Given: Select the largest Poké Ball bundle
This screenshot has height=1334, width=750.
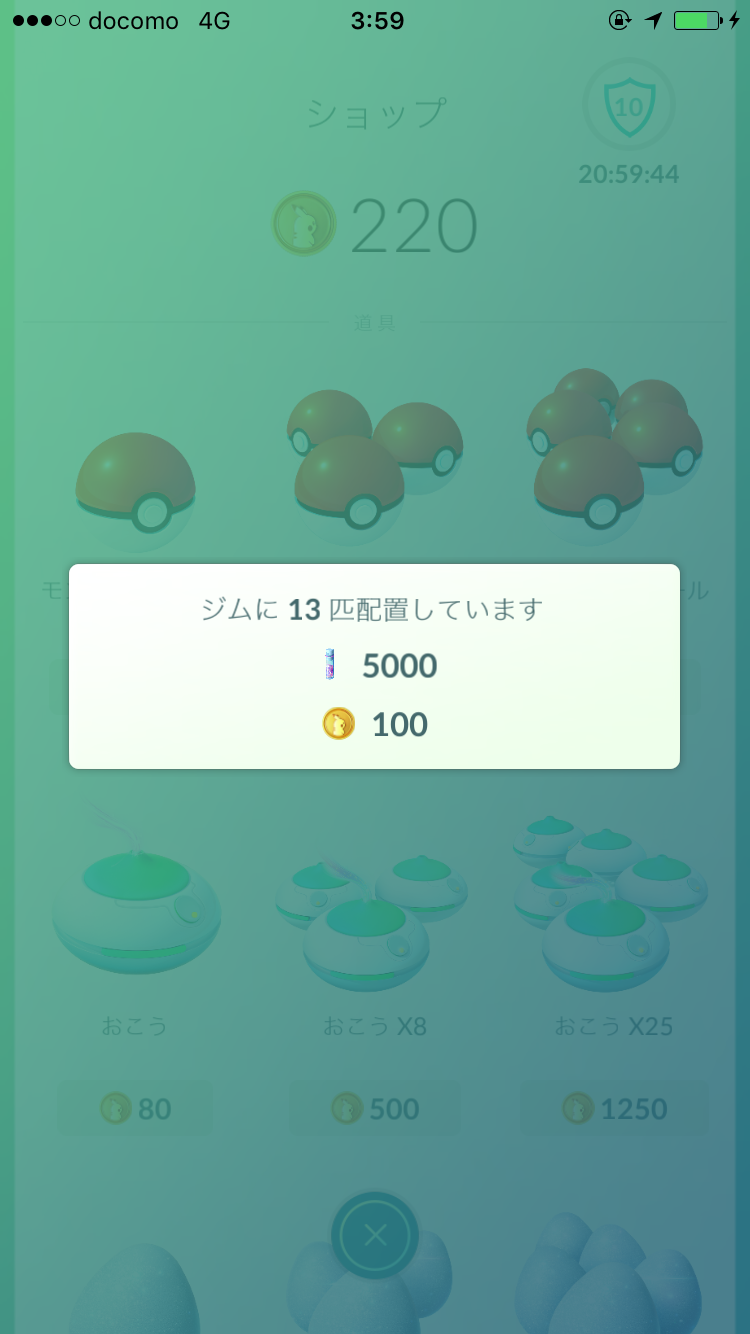Looking at the screenshot, I should tap(614, 450).
